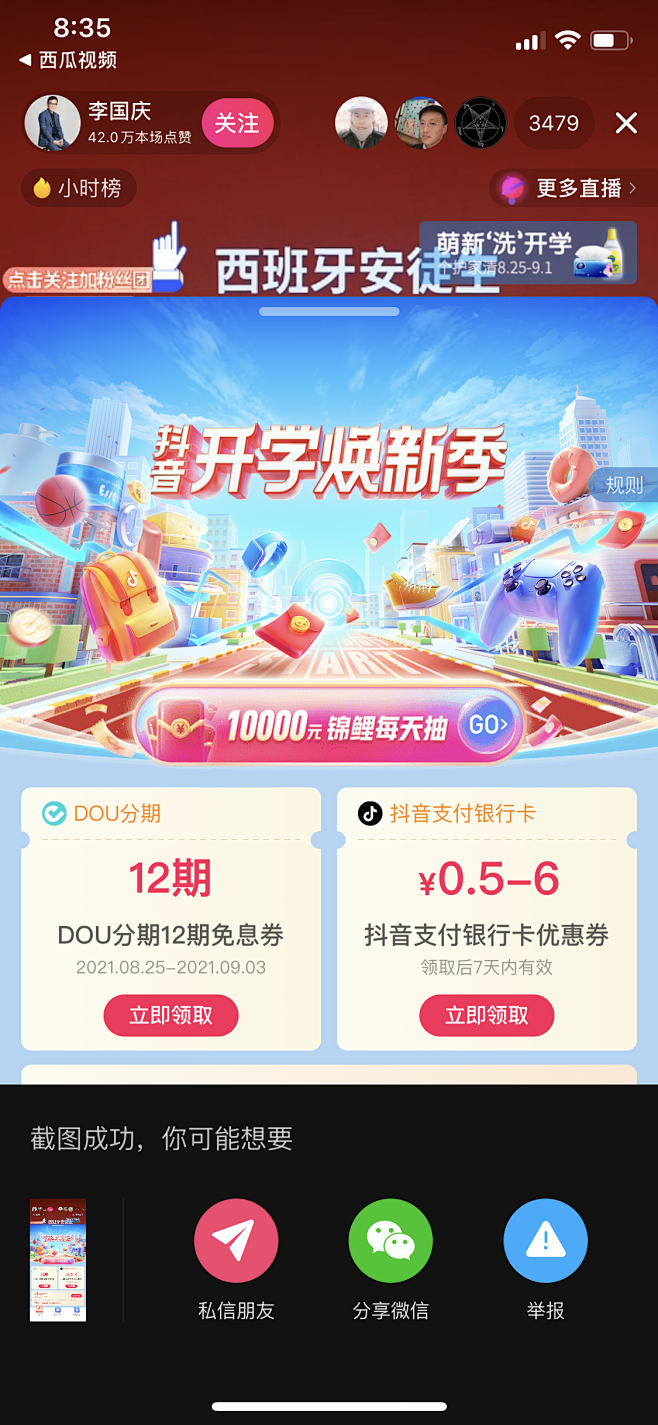Open the 萌新'洗'开学 promo banner

[528, 252]
